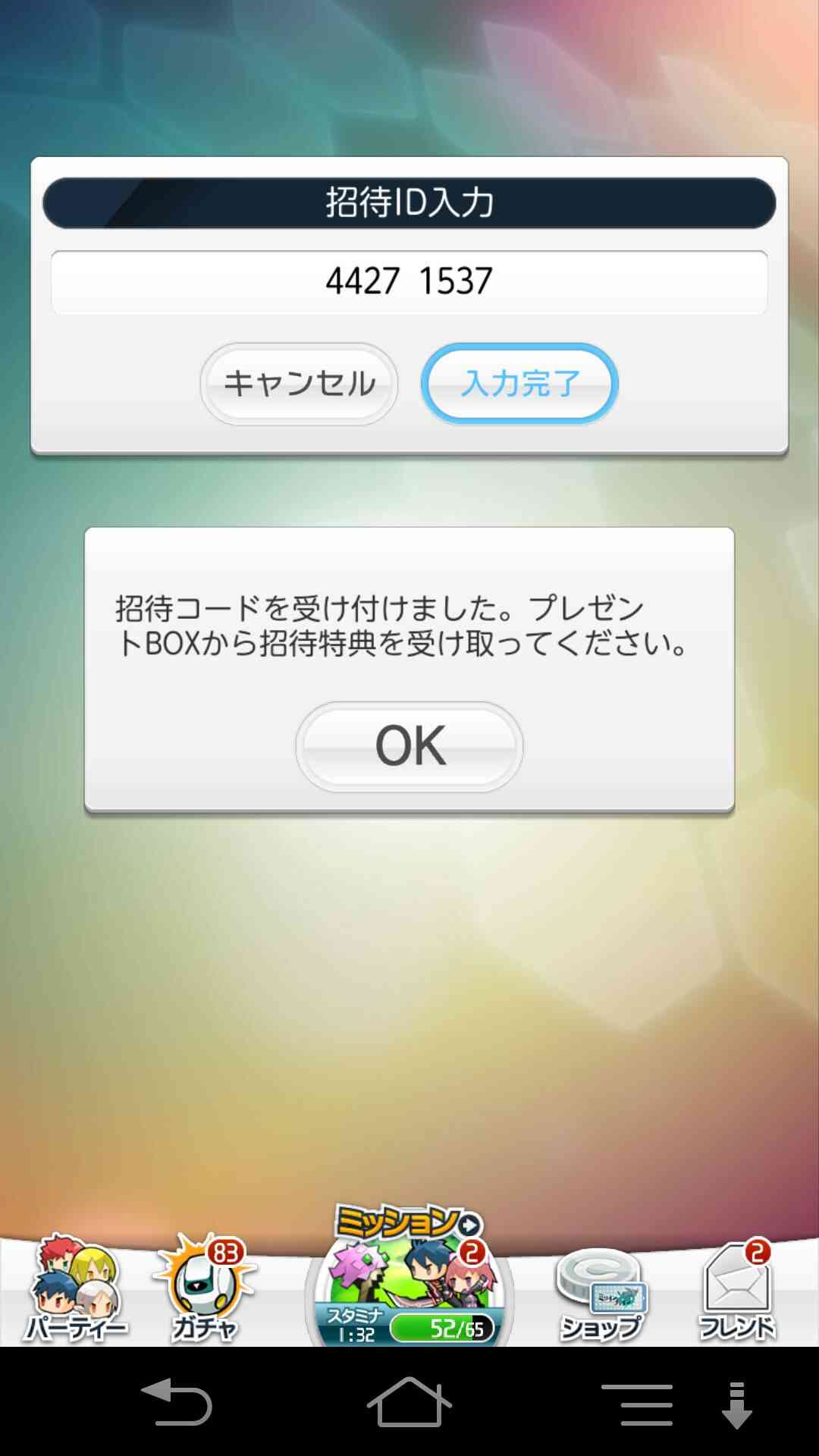The image size is (819, 1456).
Task: Go to the home screen
Action: tap(409, 1402)
